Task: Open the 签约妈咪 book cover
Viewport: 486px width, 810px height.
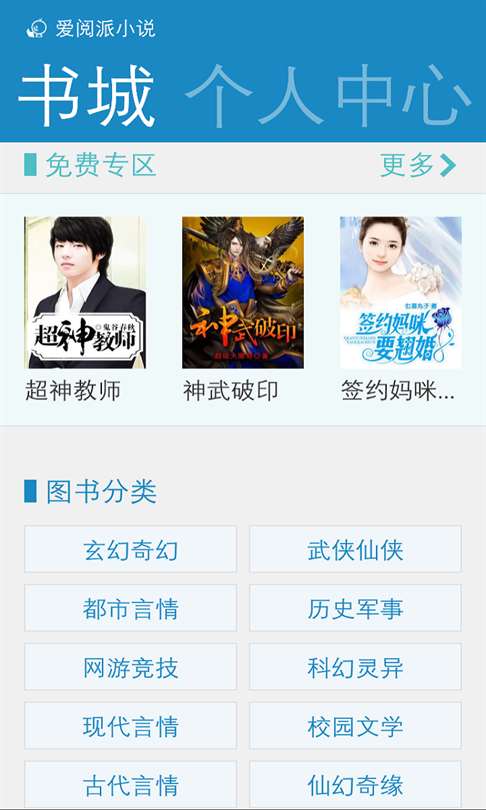Action: point(401,292)
